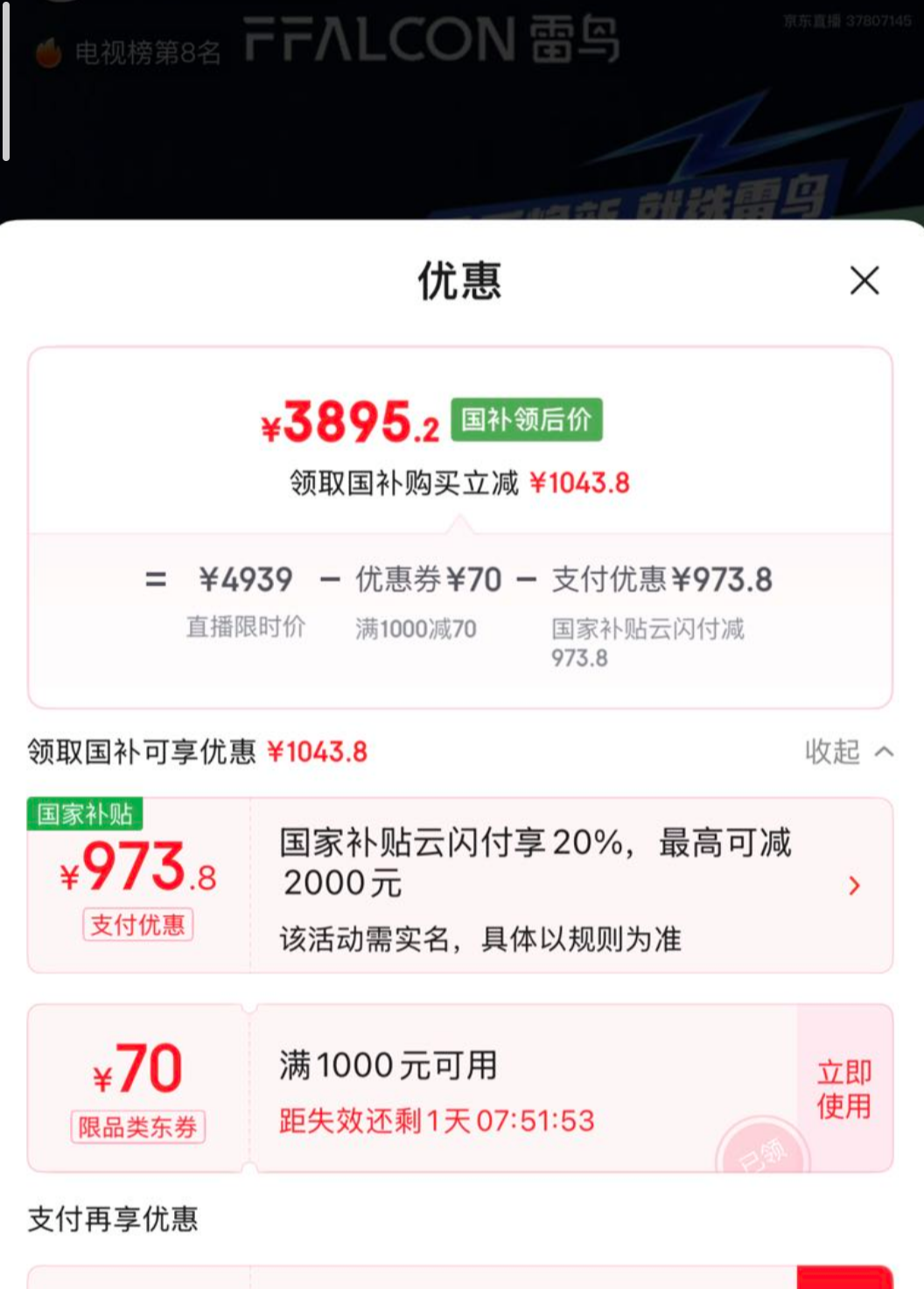Click the left-edge scrollbar indicator
Viewport: 924px width, 1289px height.
tap(7, 79)
